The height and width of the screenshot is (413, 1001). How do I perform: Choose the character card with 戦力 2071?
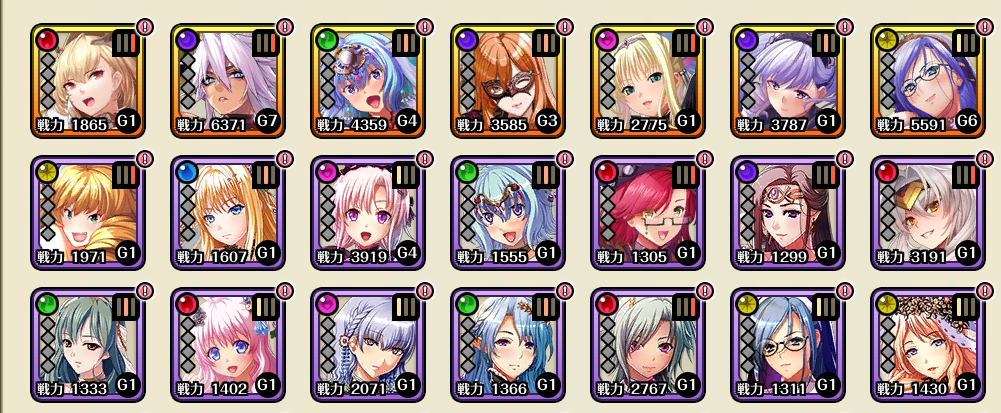click(368, 345)
